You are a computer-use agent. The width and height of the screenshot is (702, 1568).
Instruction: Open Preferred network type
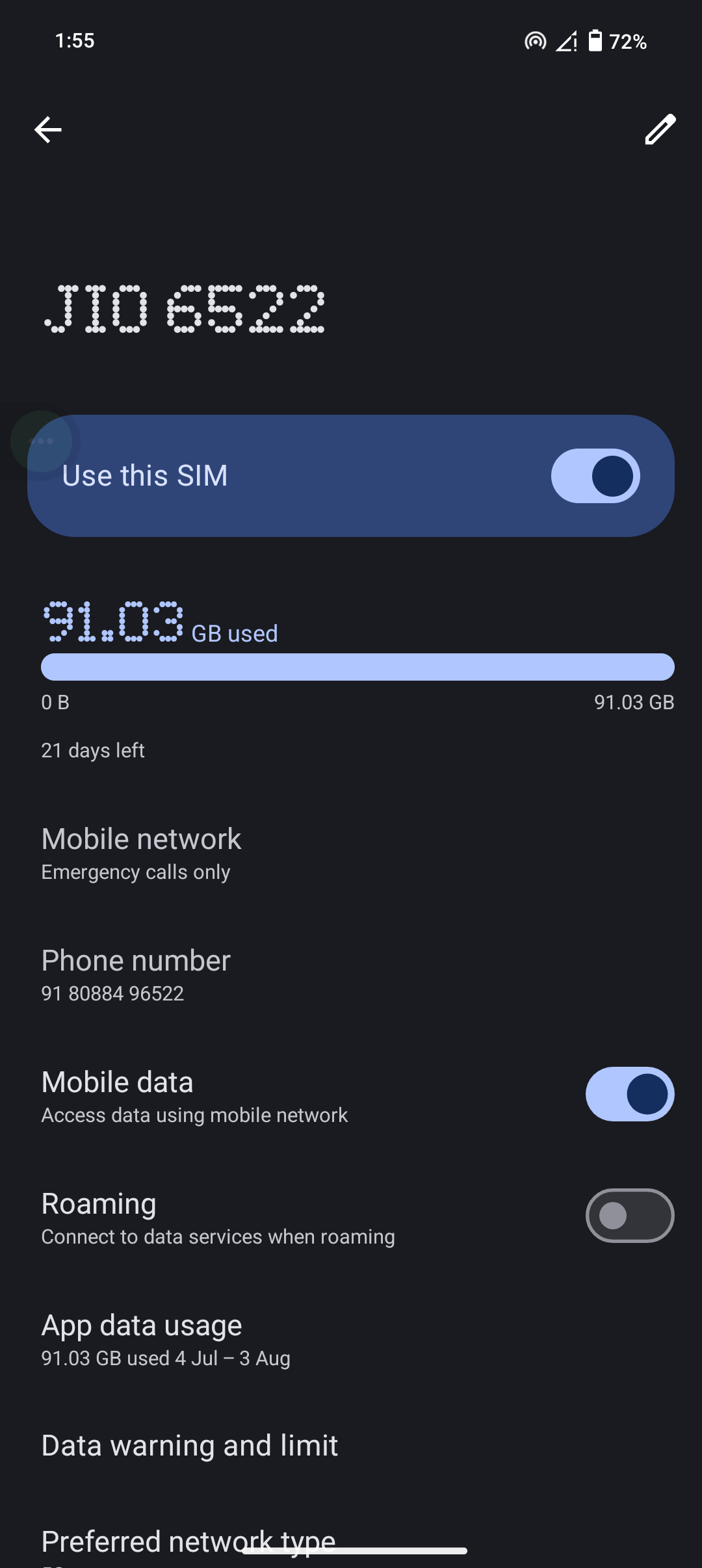point(188,1539)
